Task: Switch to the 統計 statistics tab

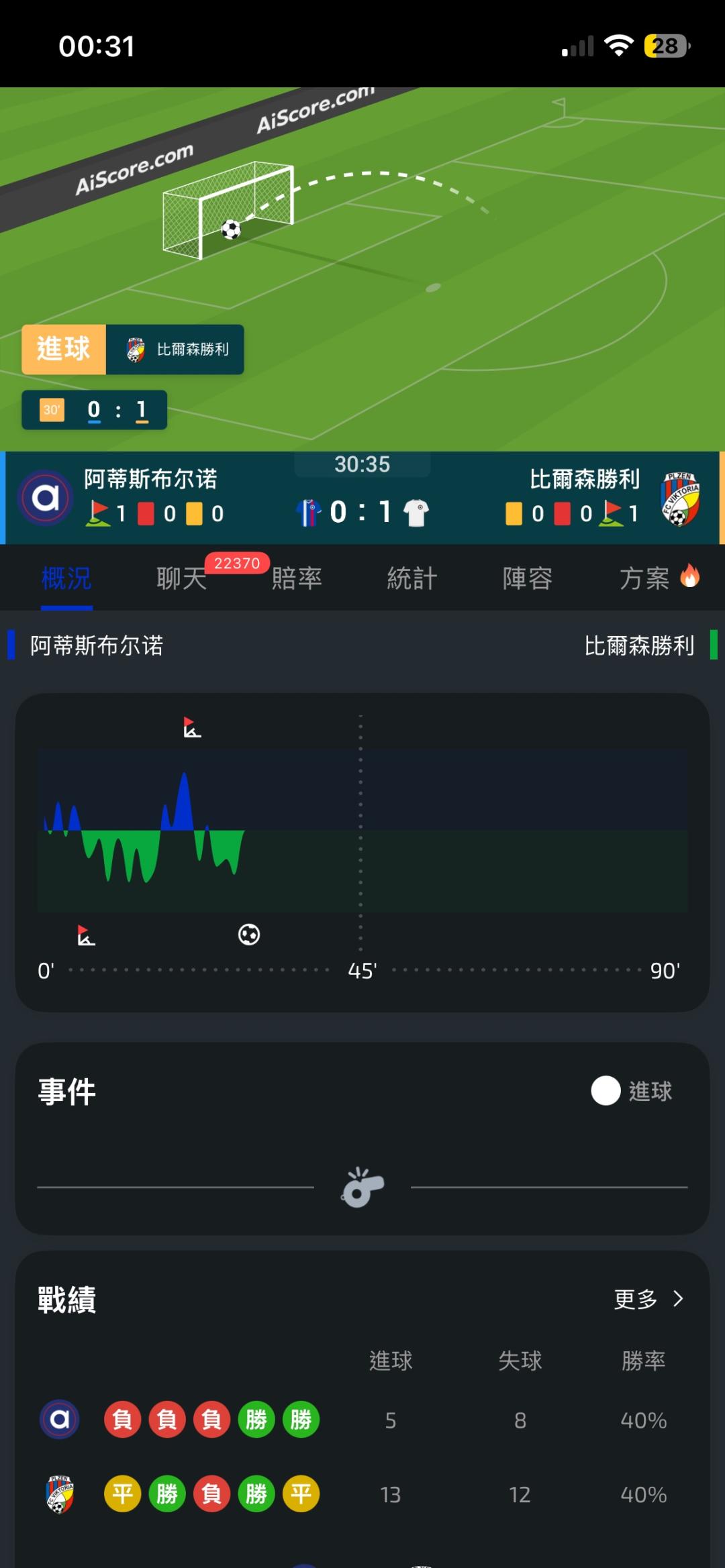Action: coord(412,578)
